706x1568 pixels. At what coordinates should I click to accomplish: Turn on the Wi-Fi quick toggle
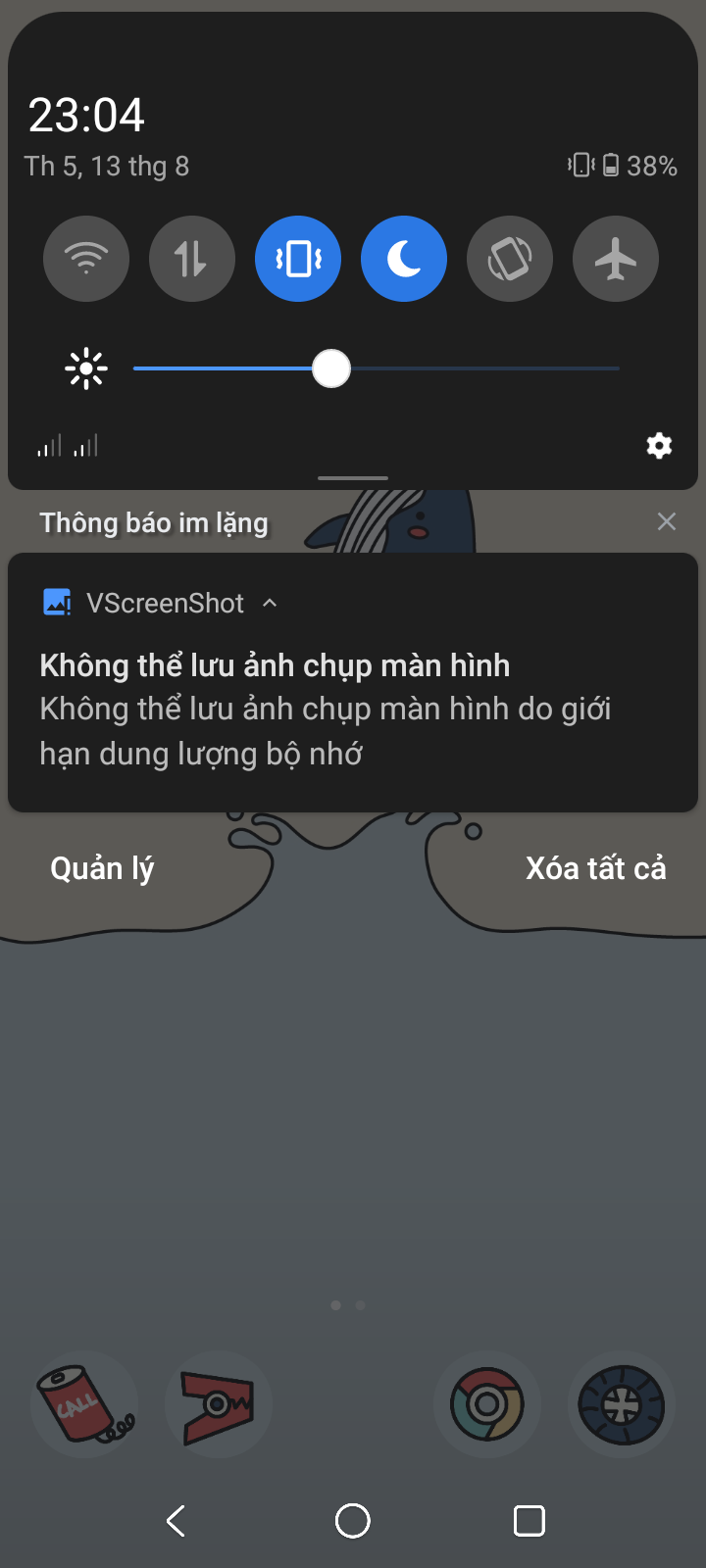pyautogui.click(x=86, y=259)
